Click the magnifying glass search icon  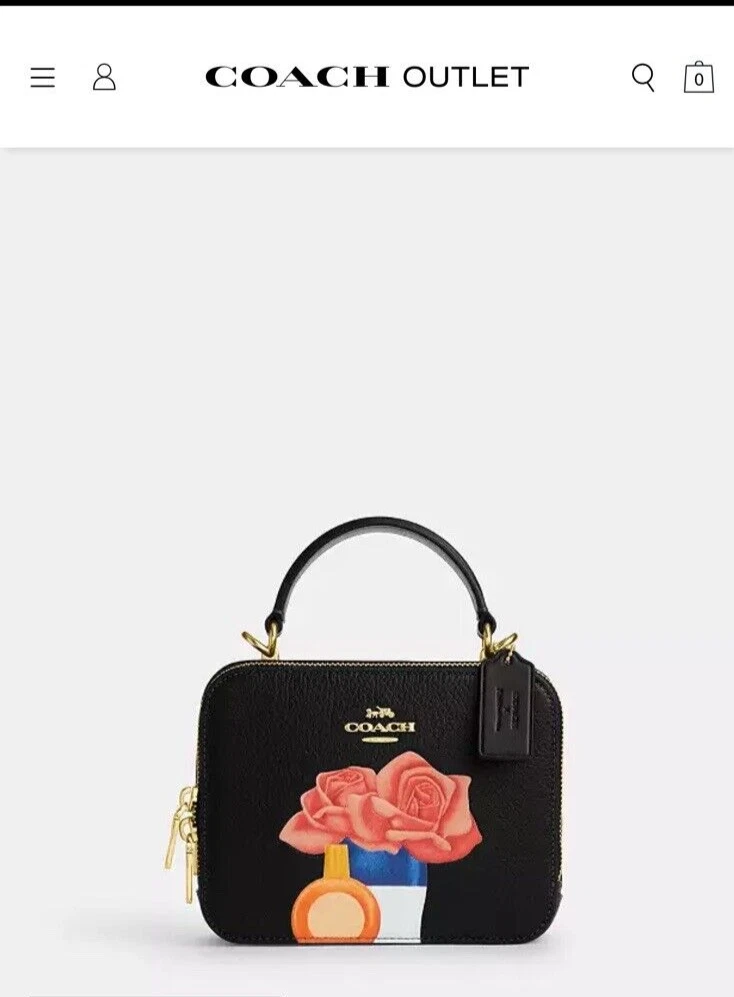pos(640,76)
